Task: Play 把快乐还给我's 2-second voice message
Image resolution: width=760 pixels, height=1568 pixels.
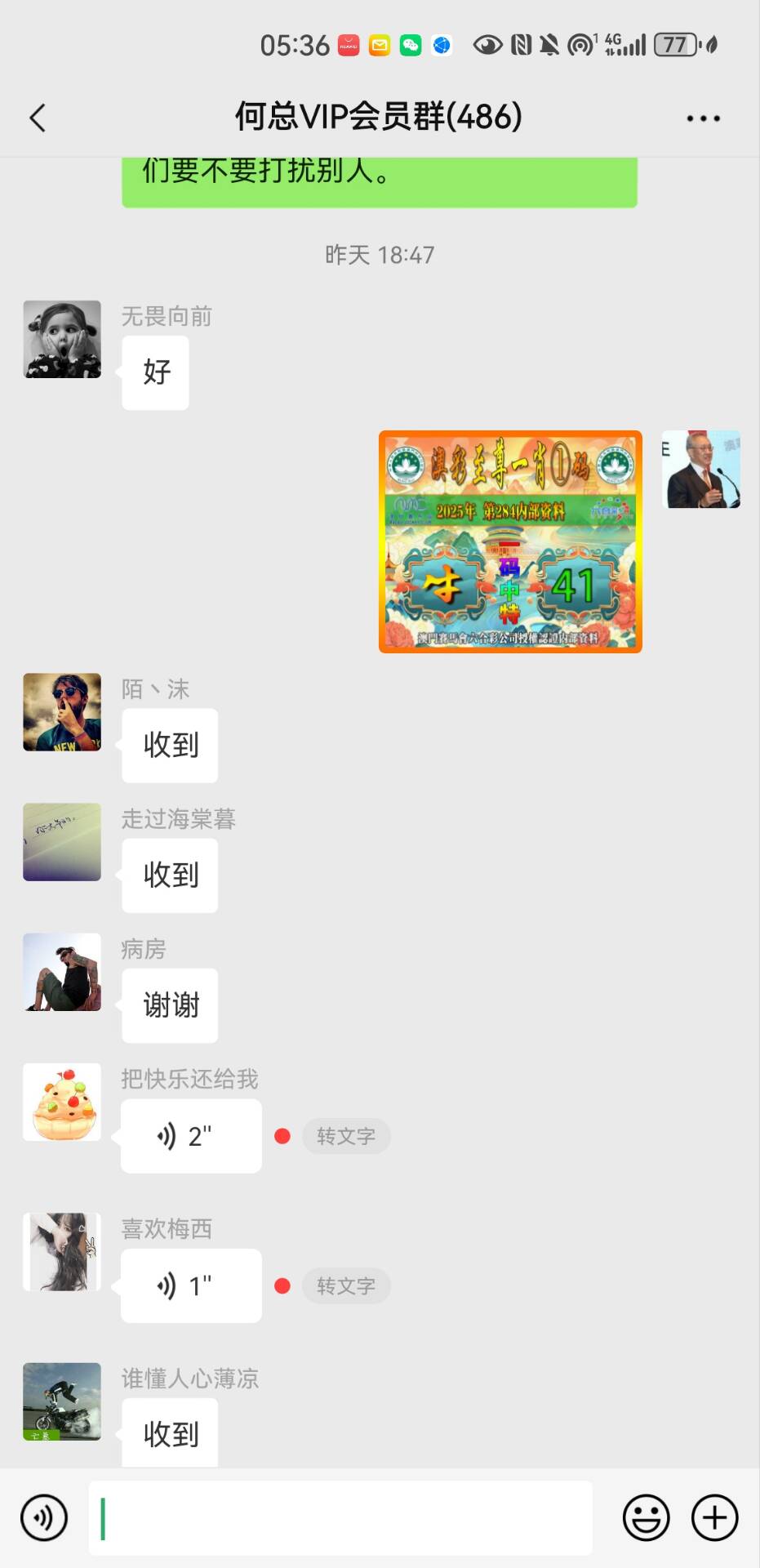Action: click(x=191, y=1136)
